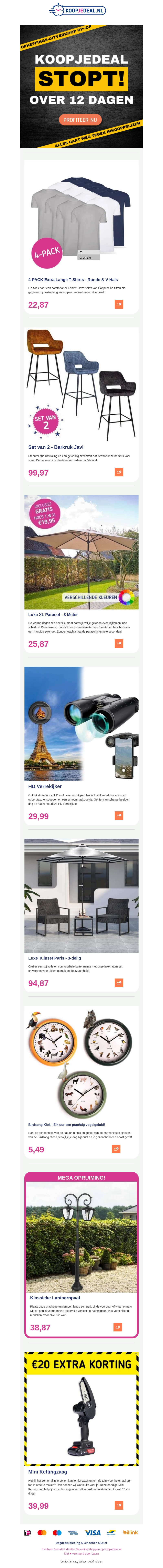Open the Contact link in the footer
The width and height of the screenshot is (163, 1568).
(x=65, y=1561)
